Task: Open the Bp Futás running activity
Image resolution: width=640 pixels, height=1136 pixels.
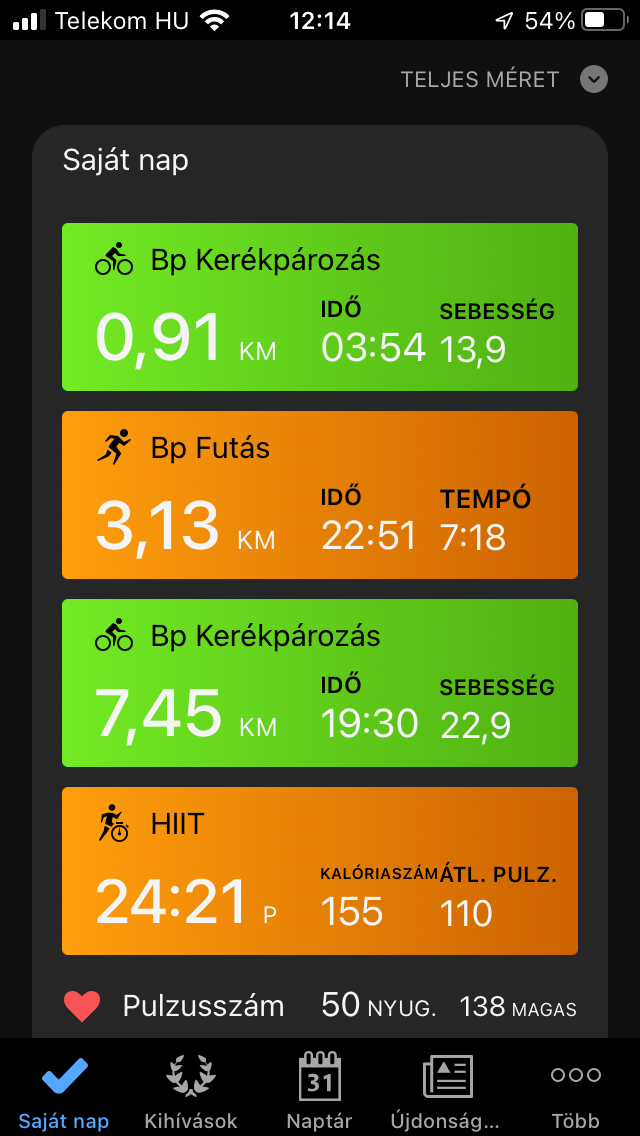Action: coord(320,495)
